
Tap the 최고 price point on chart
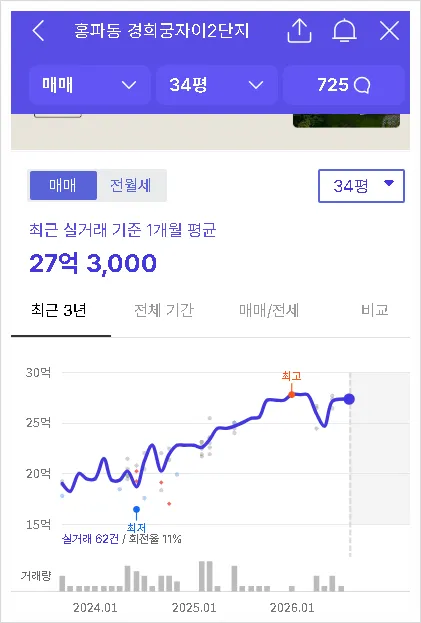292,394
